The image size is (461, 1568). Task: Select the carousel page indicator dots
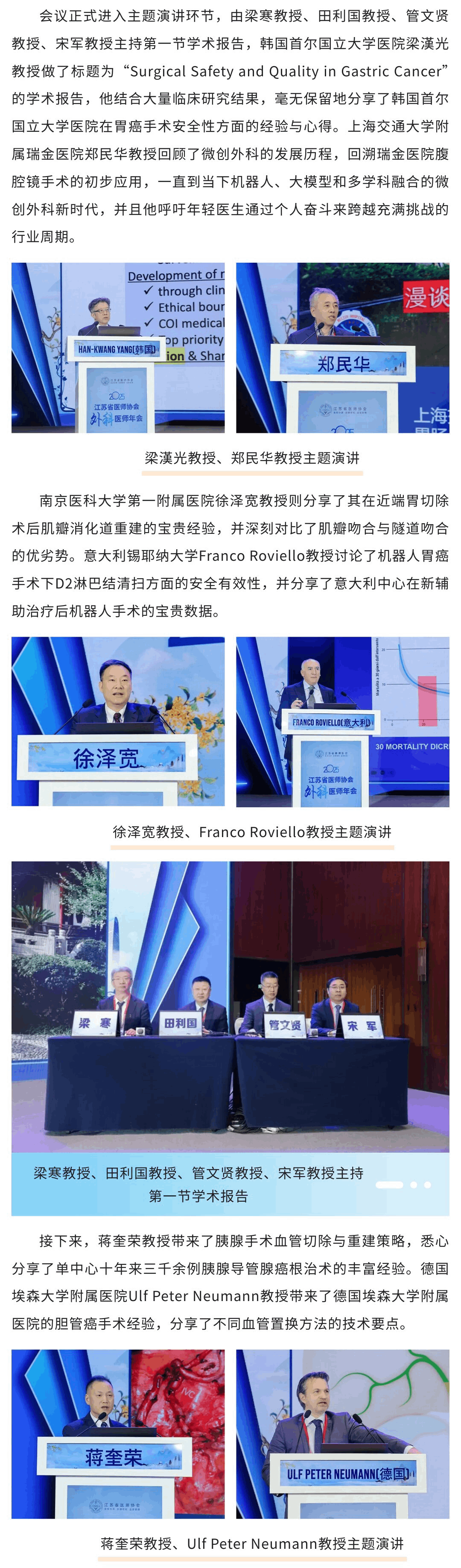(403, 1185)
